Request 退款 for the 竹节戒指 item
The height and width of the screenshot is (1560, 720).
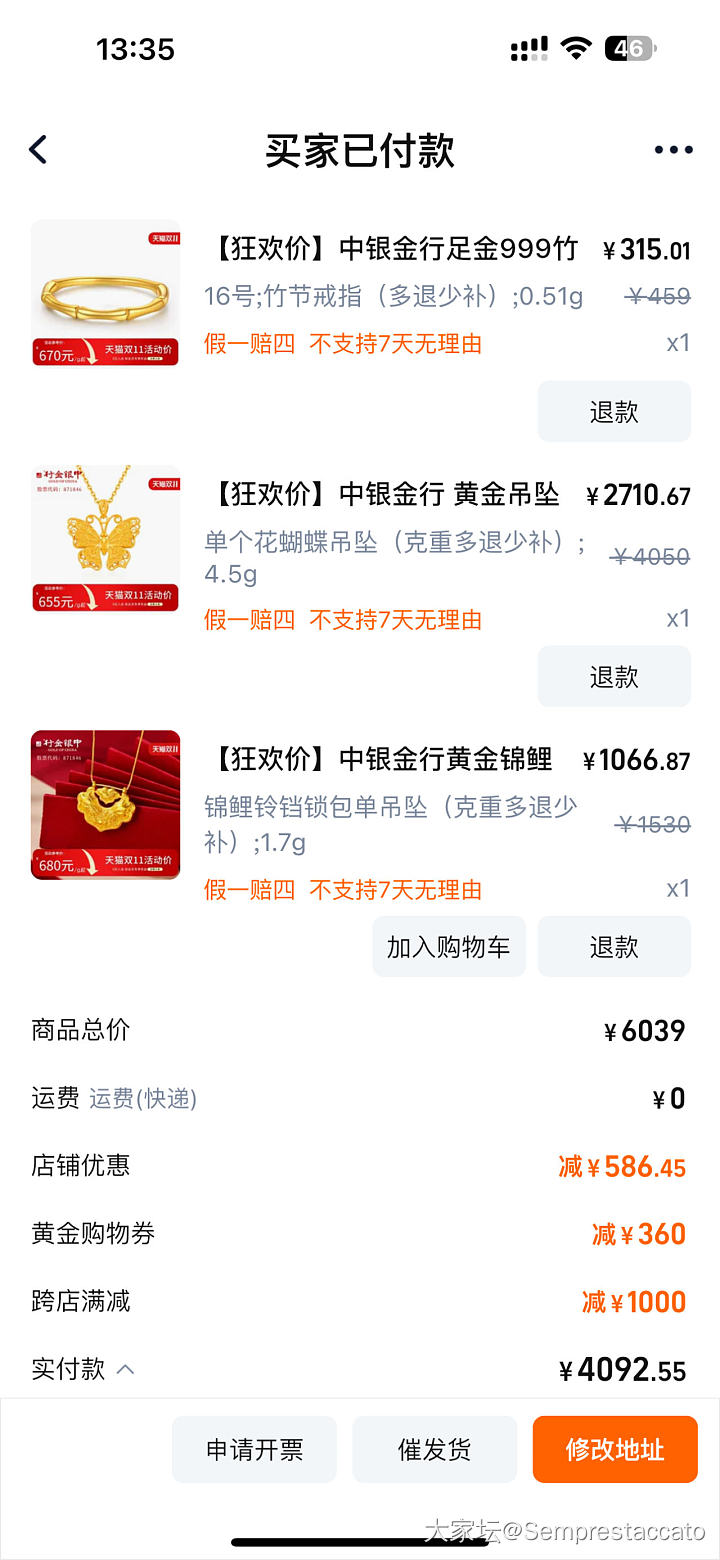click(614, 411)
